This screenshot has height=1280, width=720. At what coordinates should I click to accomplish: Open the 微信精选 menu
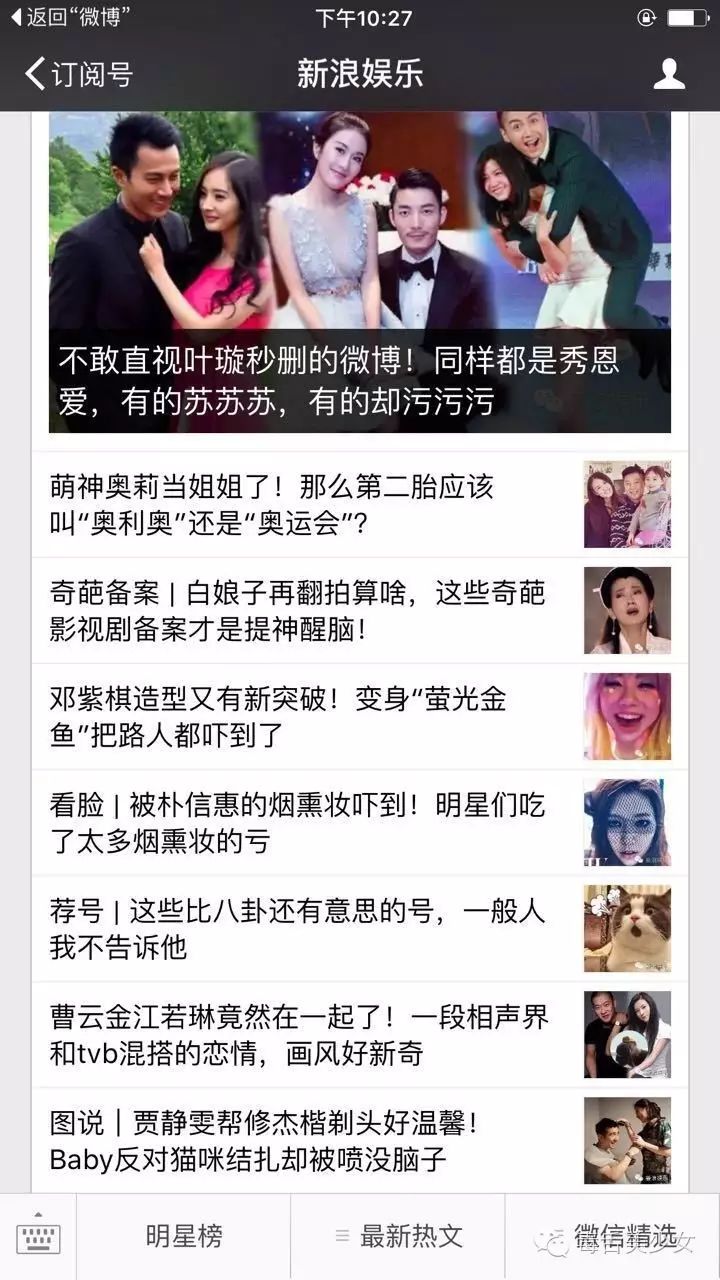pos(613,1237)
